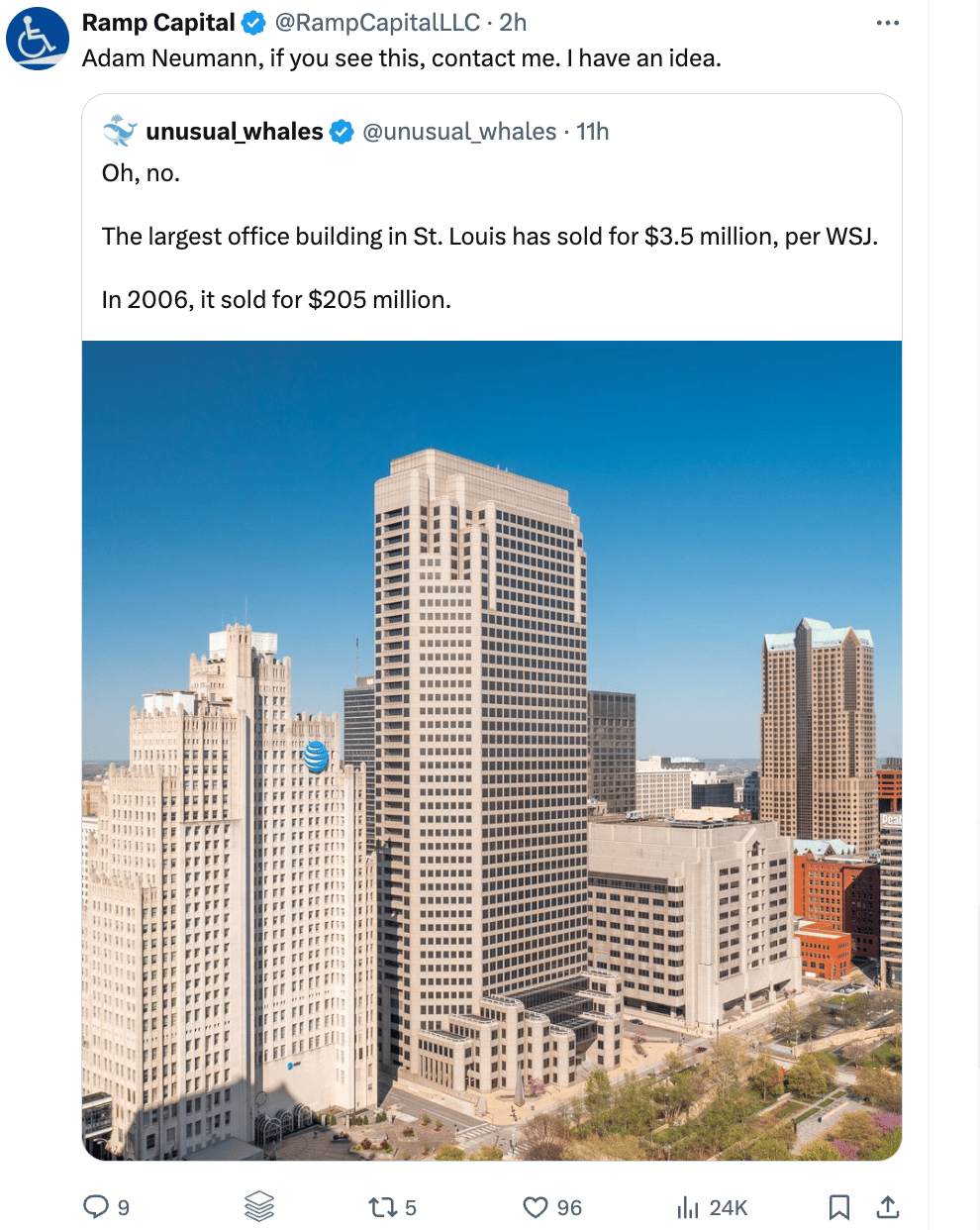This screenshot has height=1230, width=980.
Task: Bookmark this tweet
Action: pos(838,1206)
